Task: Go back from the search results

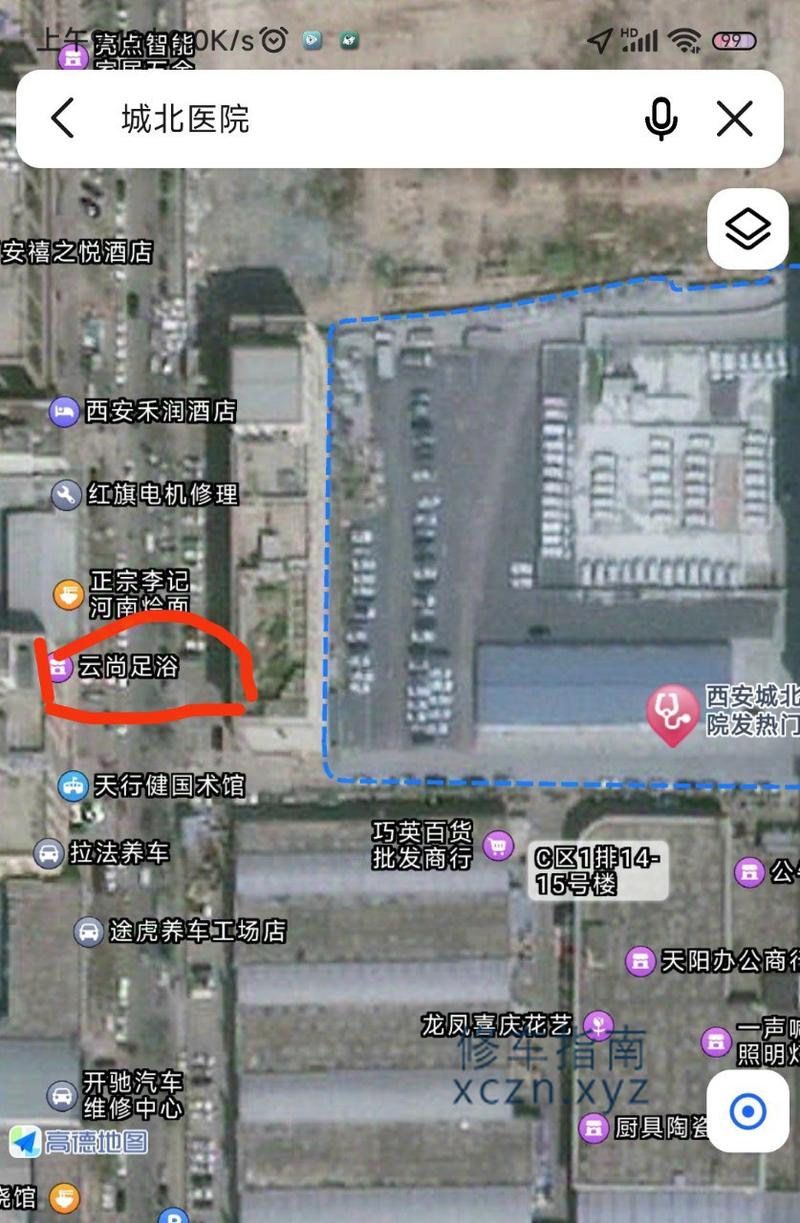Action: tap(62, 119)
